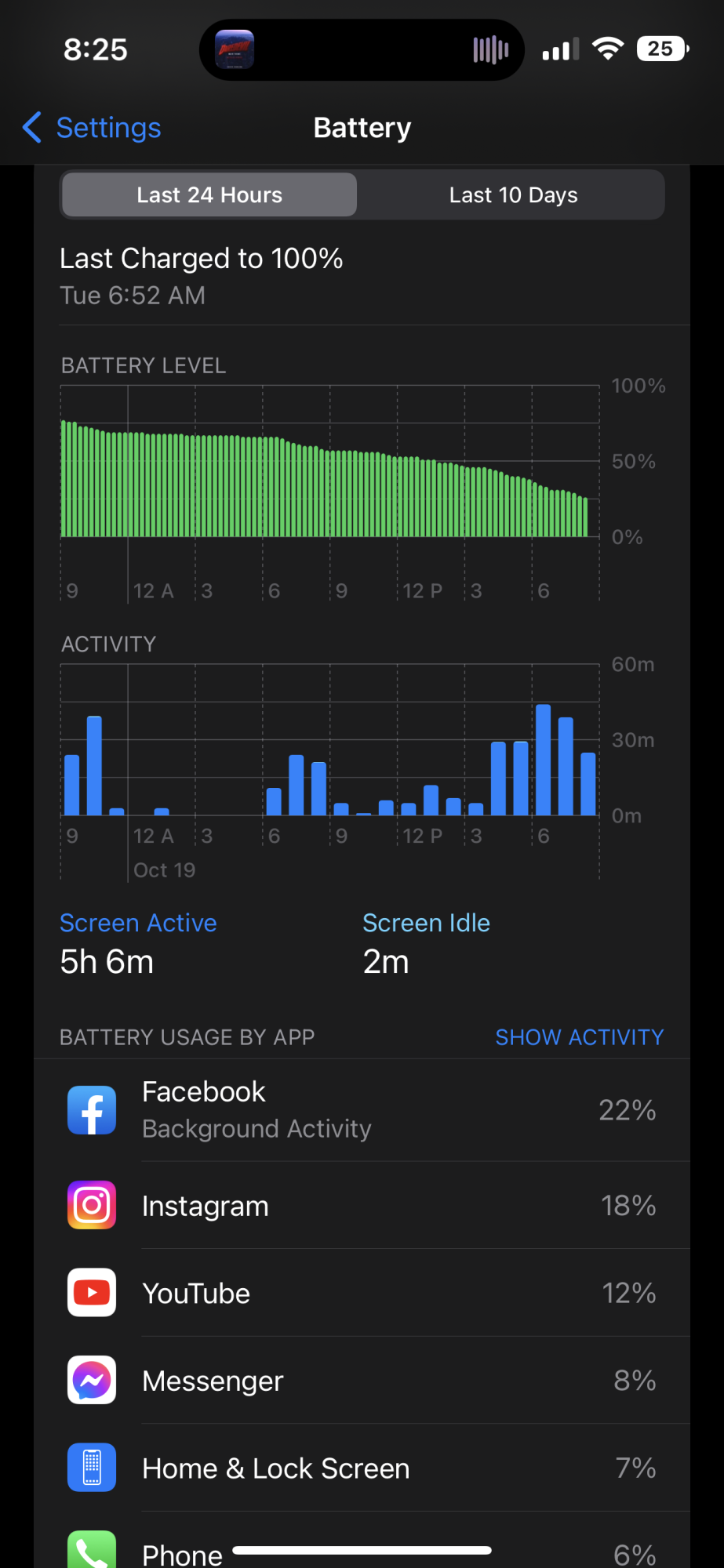This screenshot has height=1568, width=724.
Task: Select the Last 24 Hours segment
Action: [209, 195]
